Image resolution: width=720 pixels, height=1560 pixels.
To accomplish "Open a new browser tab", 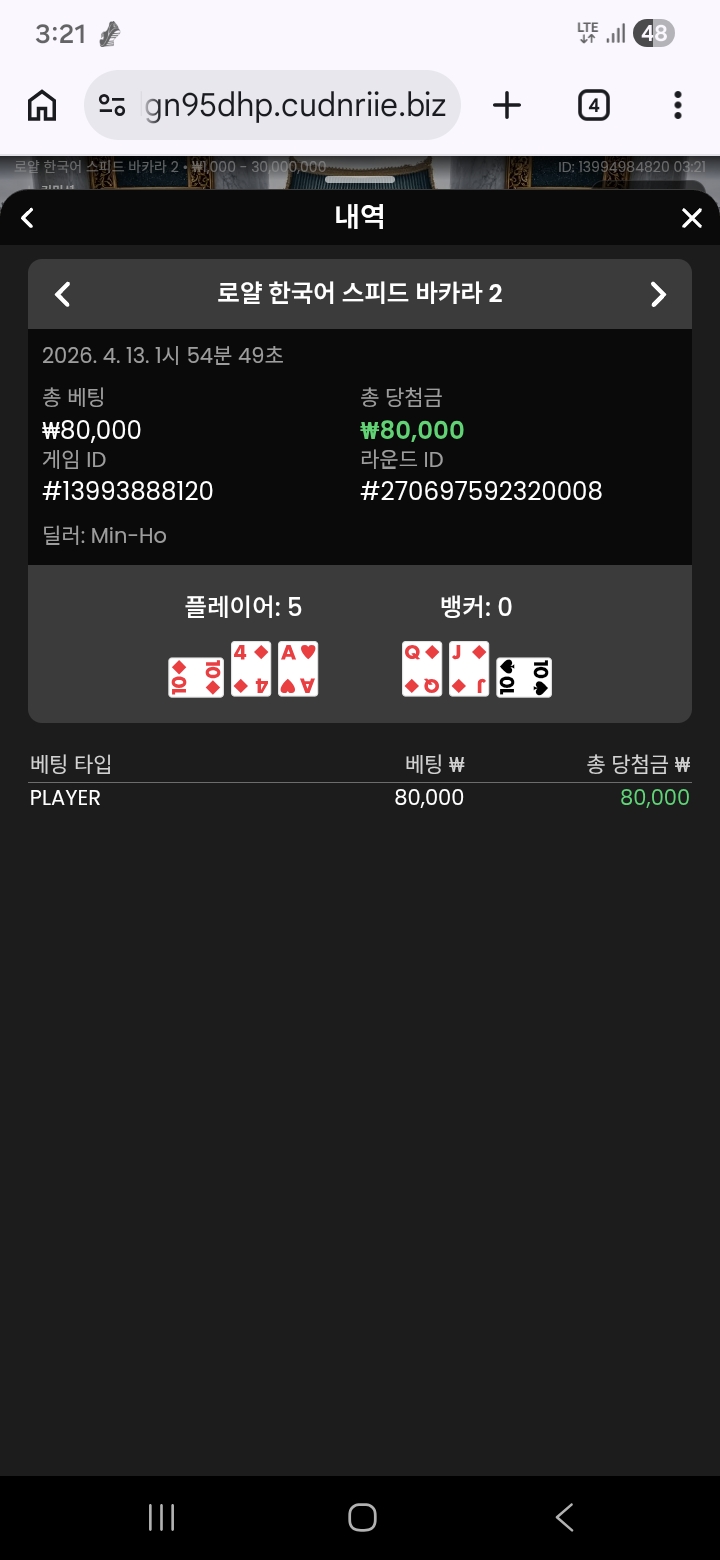I will [507, 105].
